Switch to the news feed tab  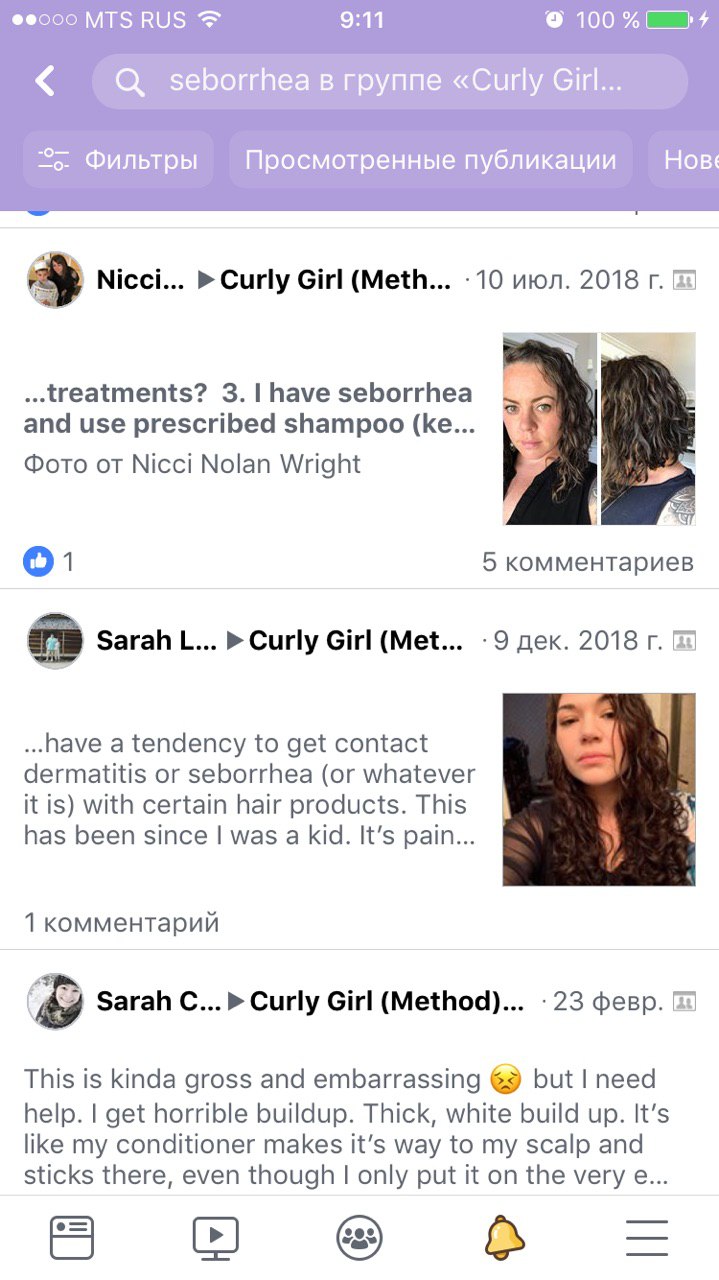(x=72, y=1238)
